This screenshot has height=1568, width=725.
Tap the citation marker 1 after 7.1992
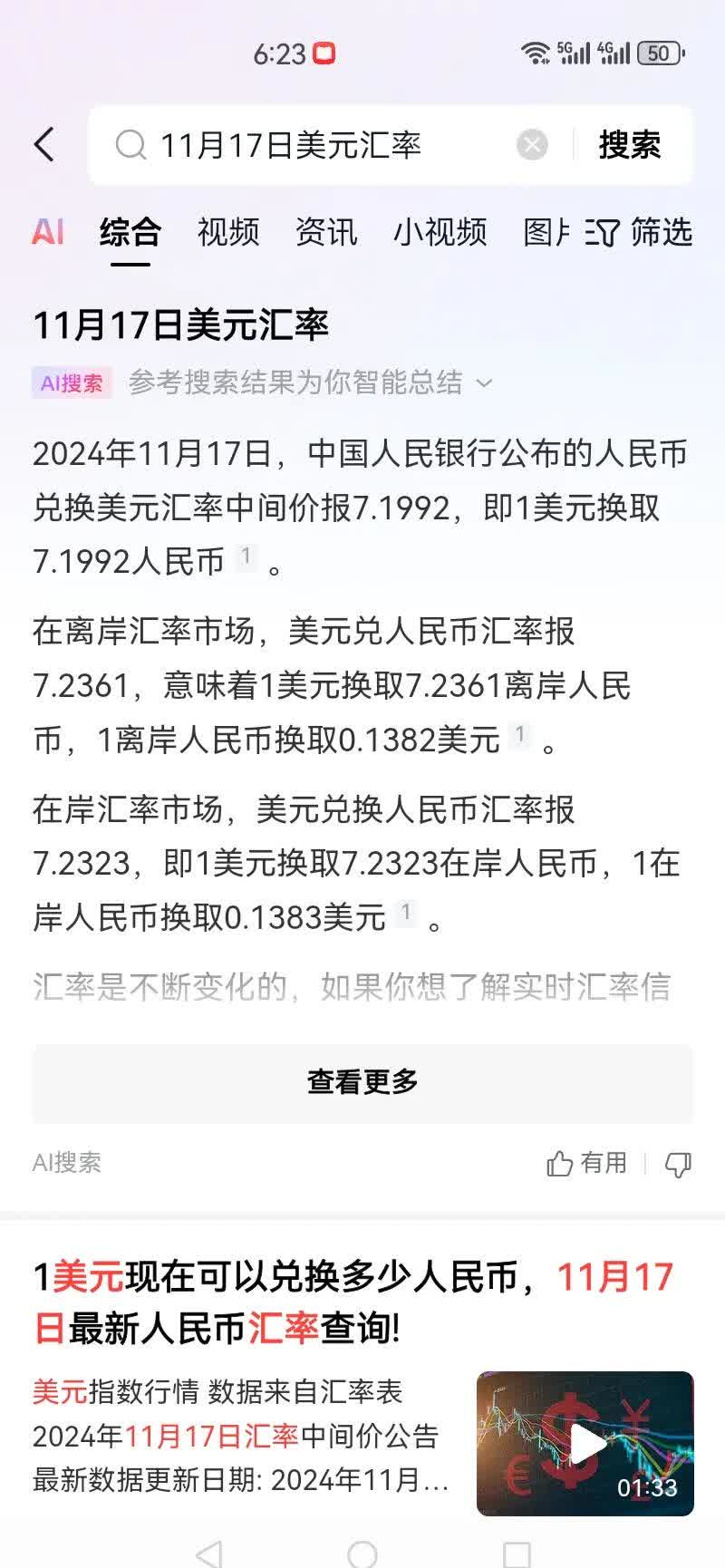coord(245,557)
